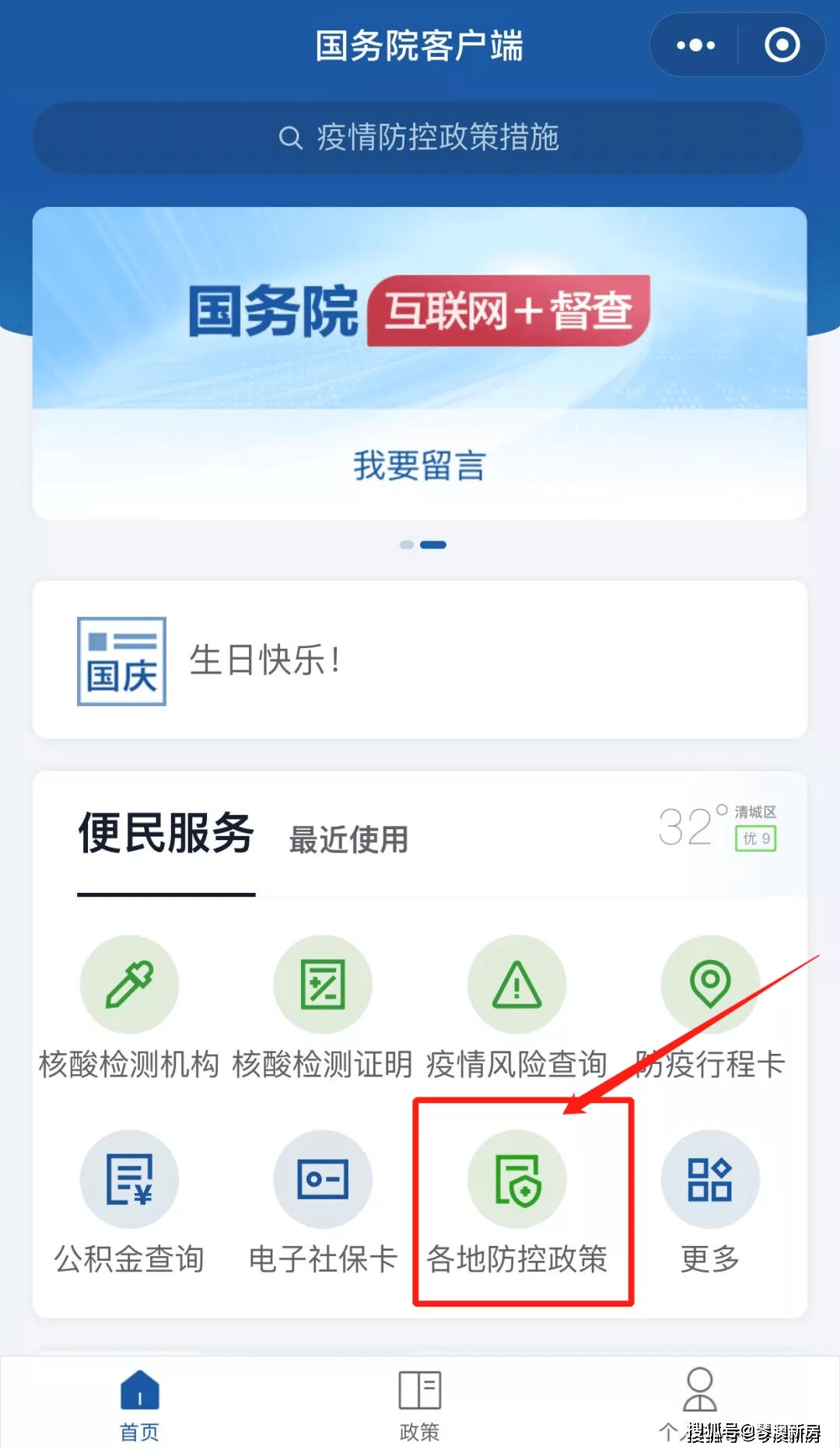Image resolution: width=840 pixels, height=1449 pixels.
Task: Show 更多 services
Action: (x=709, y=1202)
